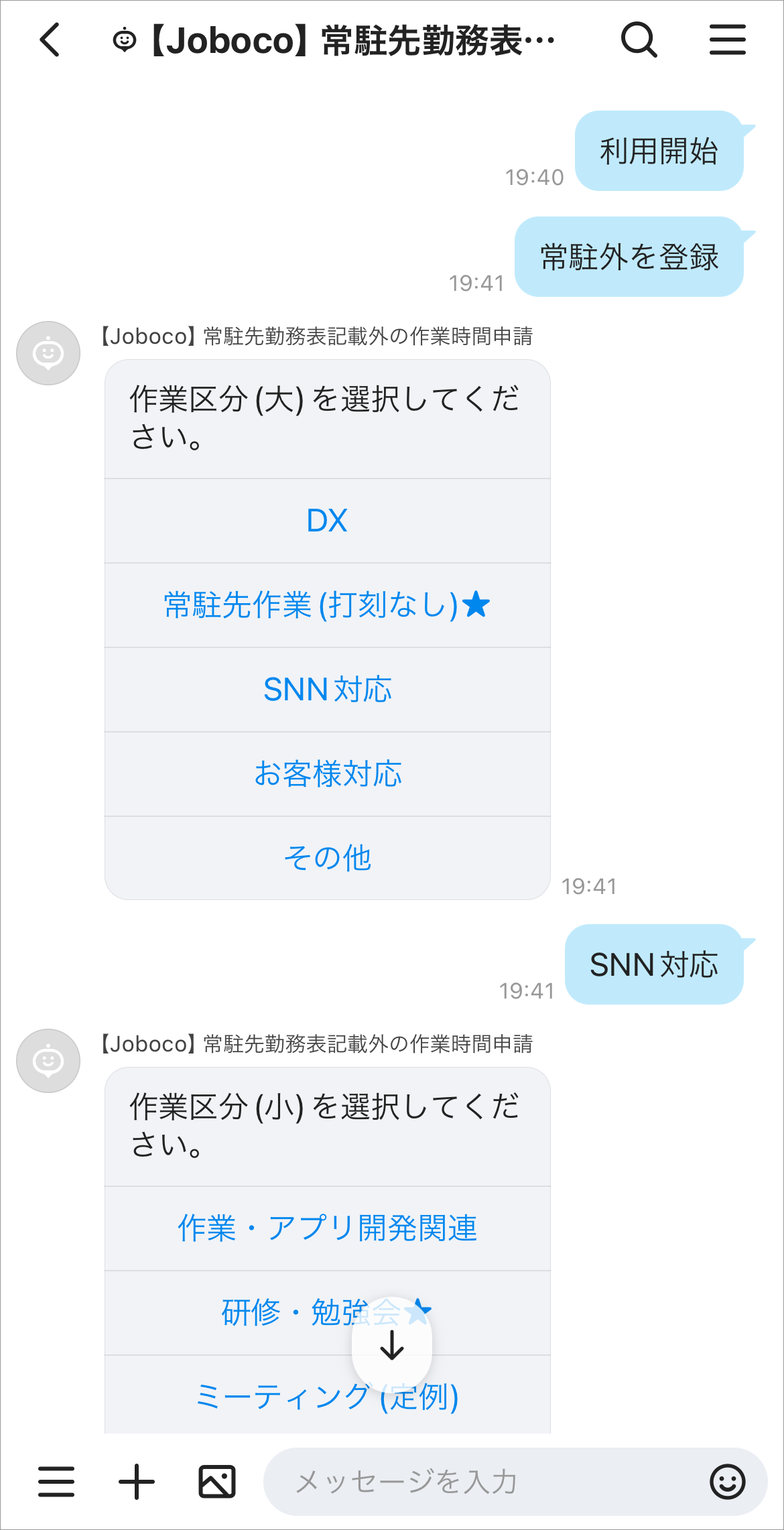Choose 常駐先作業 (打刻なし)★
This screenshot has height=1530, width=784.
pyautogui.click(x=327, y=605)
